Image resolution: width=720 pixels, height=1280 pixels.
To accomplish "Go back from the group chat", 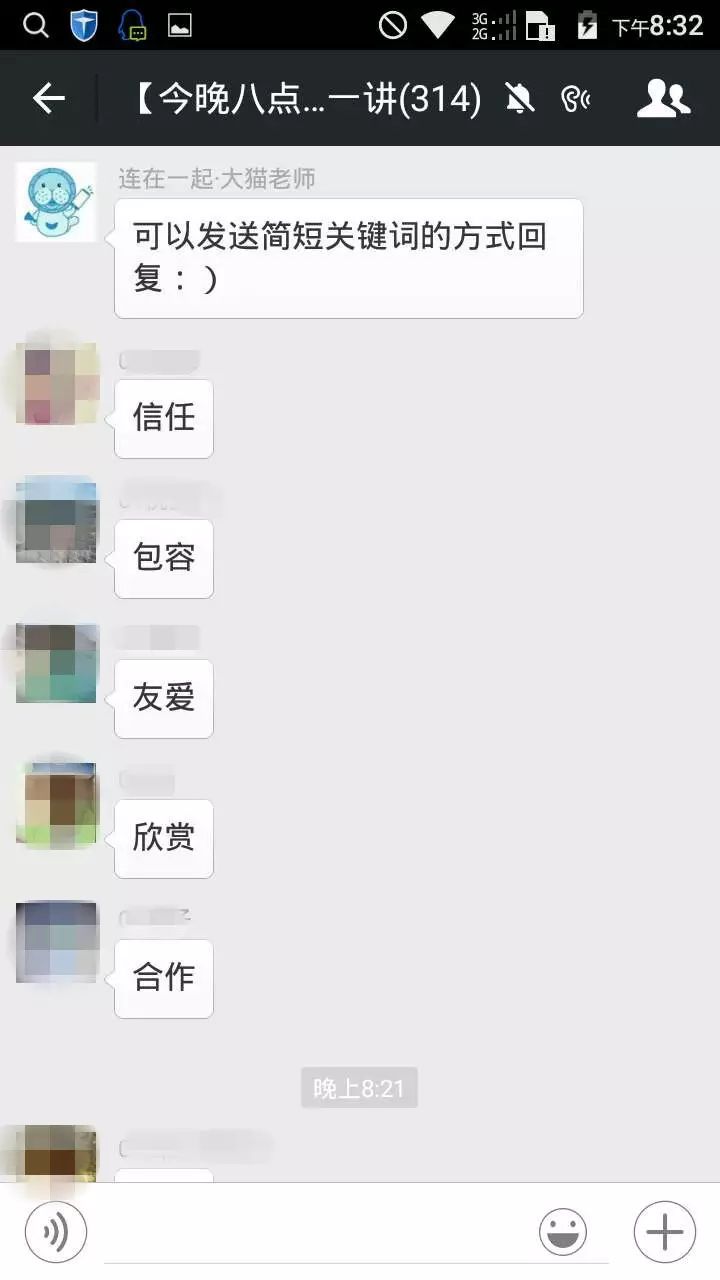I will [x=48, y=98].
